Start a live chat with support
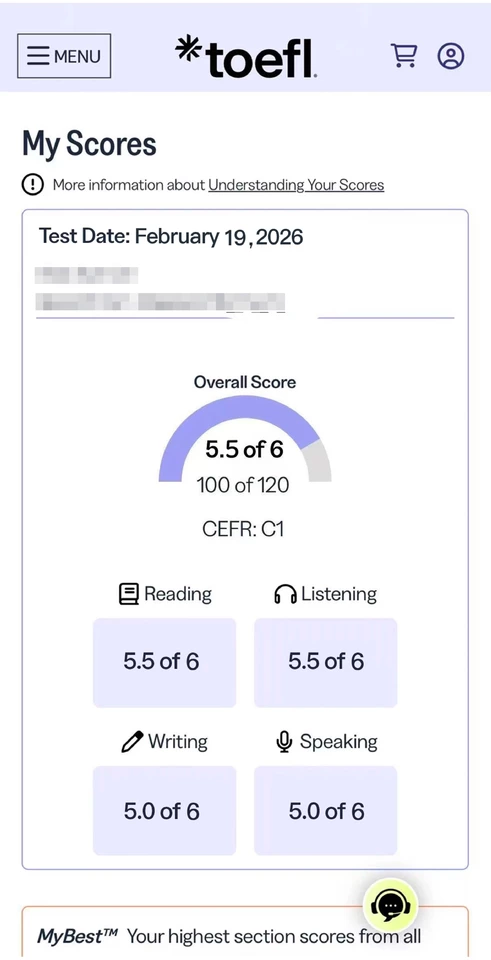The width and height of the screenshot is (491, 960). (390, 905)
